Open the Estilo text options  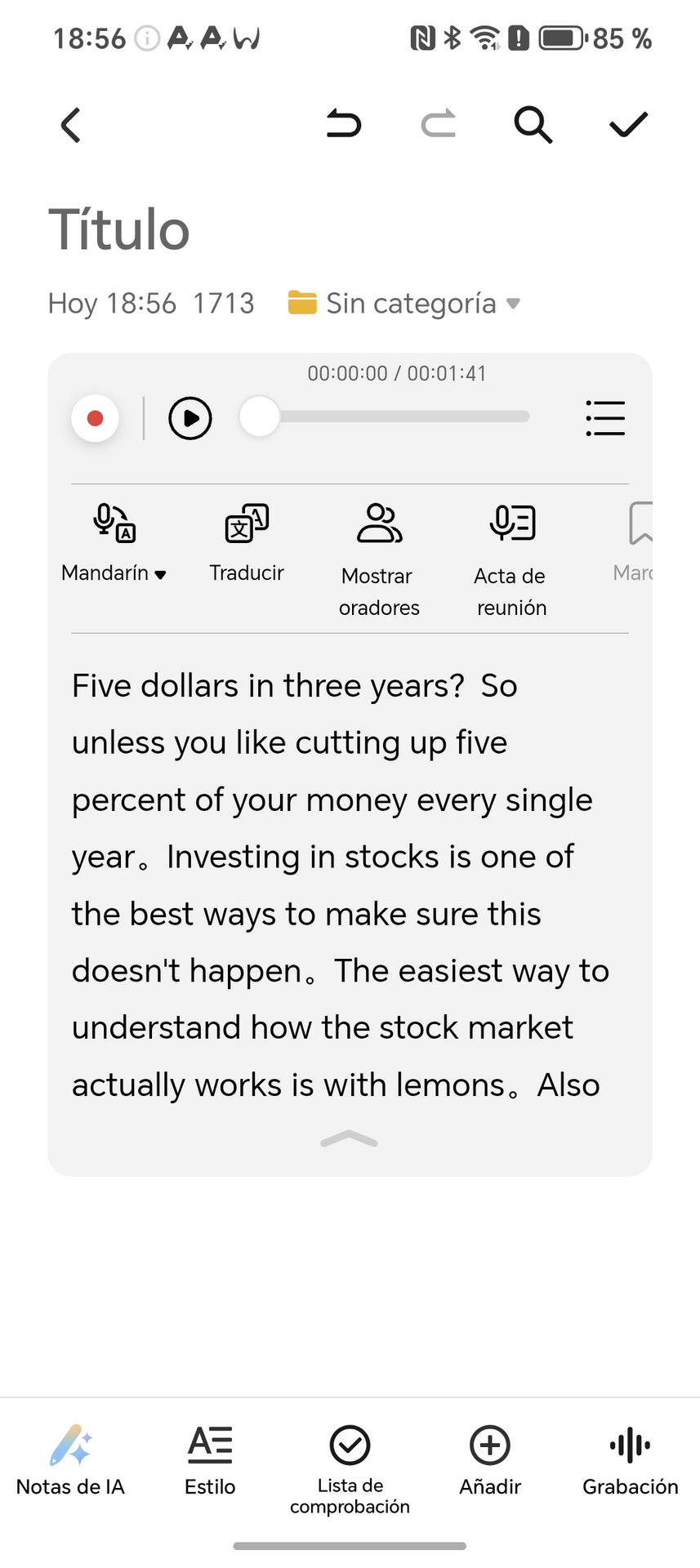tap(210, 1461)
